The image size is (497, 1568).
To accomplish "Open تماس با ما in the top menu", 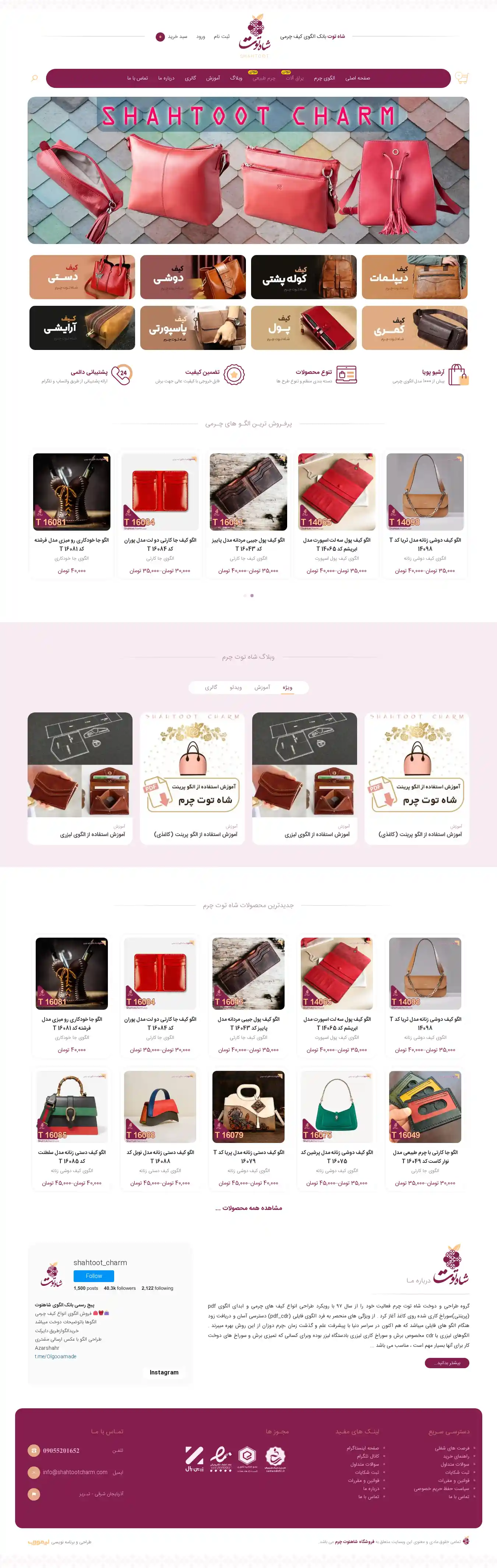I will (x=138, y=78).
